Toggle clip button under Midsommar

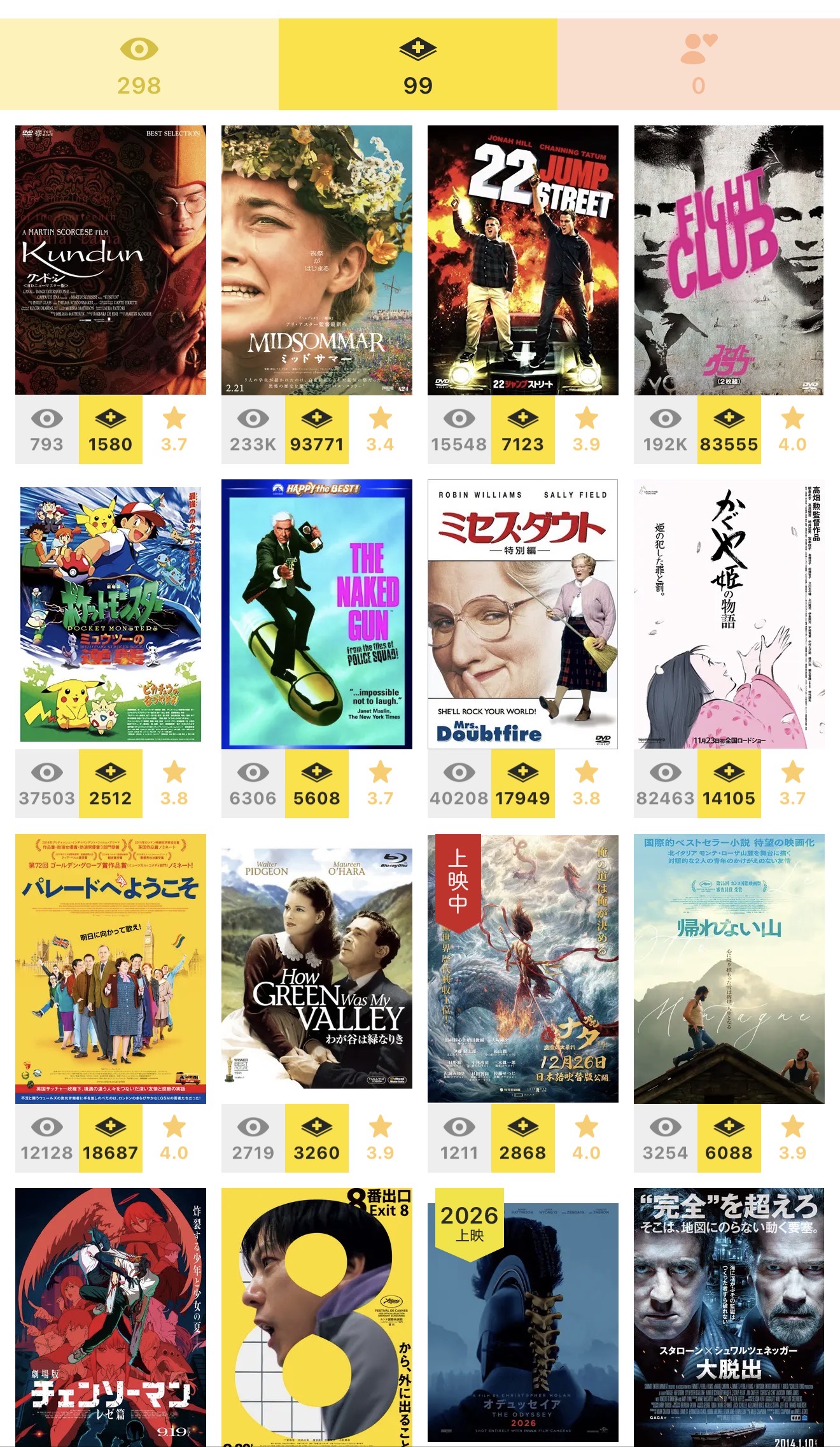(316, 430)
